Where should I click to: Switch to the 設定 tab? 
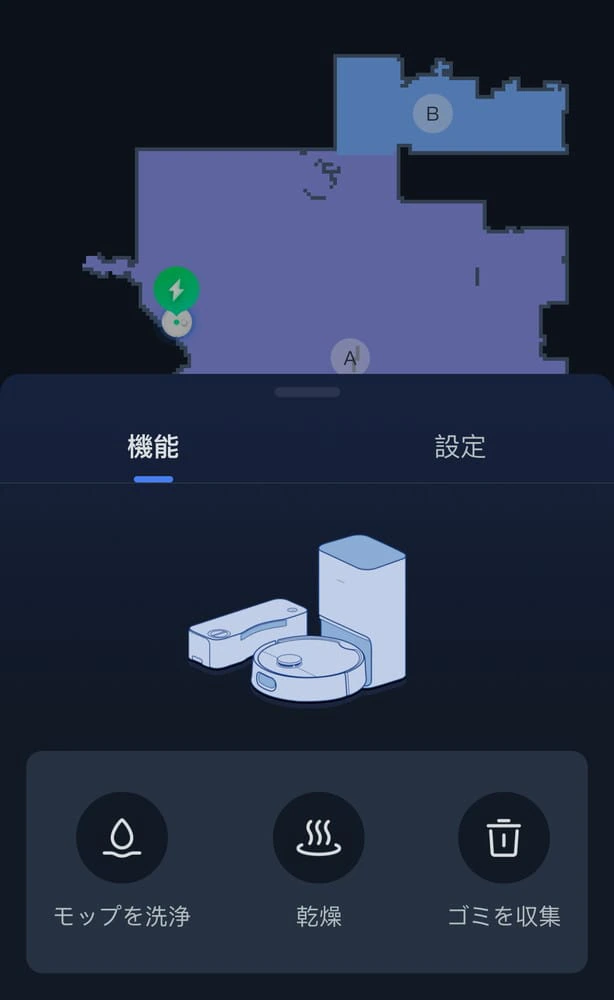(x=460, y=447)
